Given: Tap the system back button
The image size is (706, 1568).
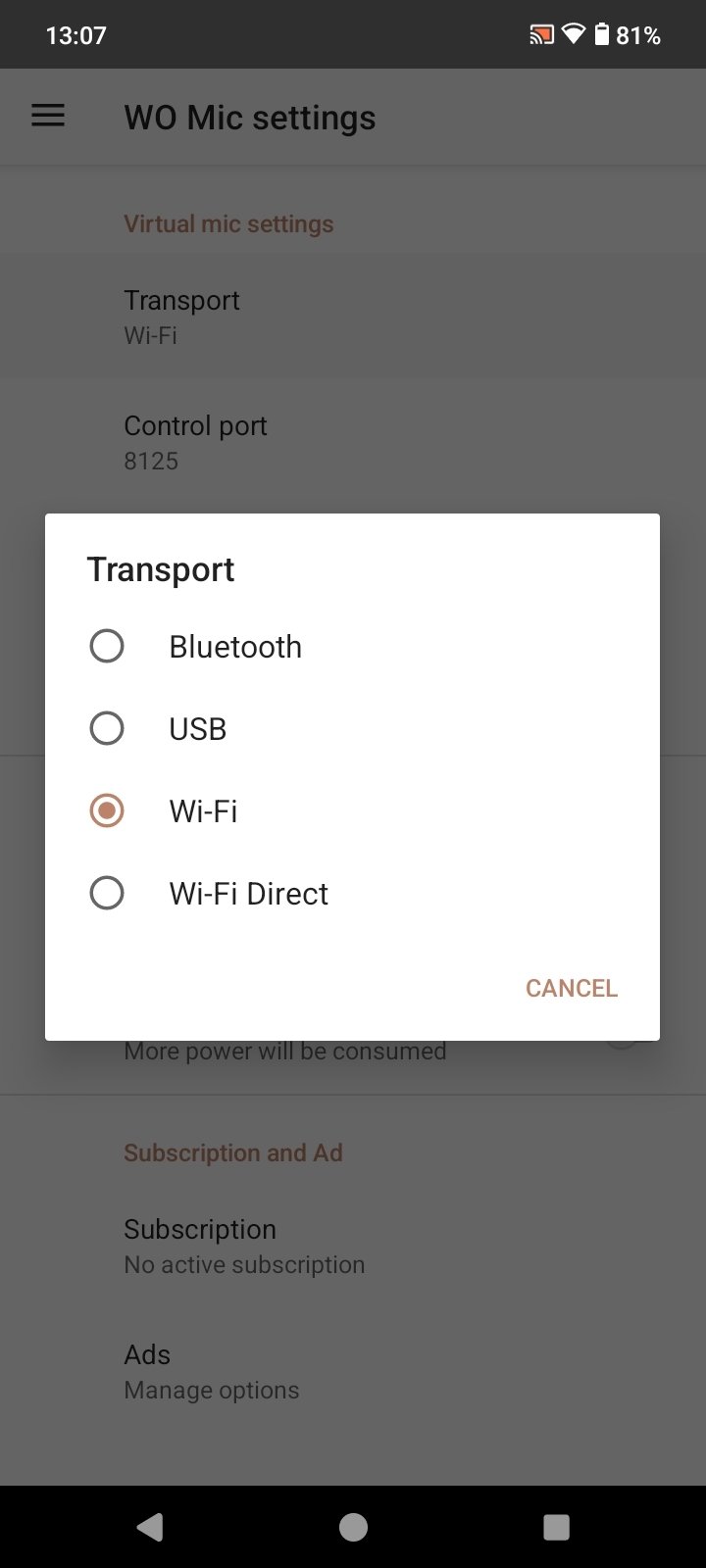Looking at the screenshot, I should pos(150,1527).
